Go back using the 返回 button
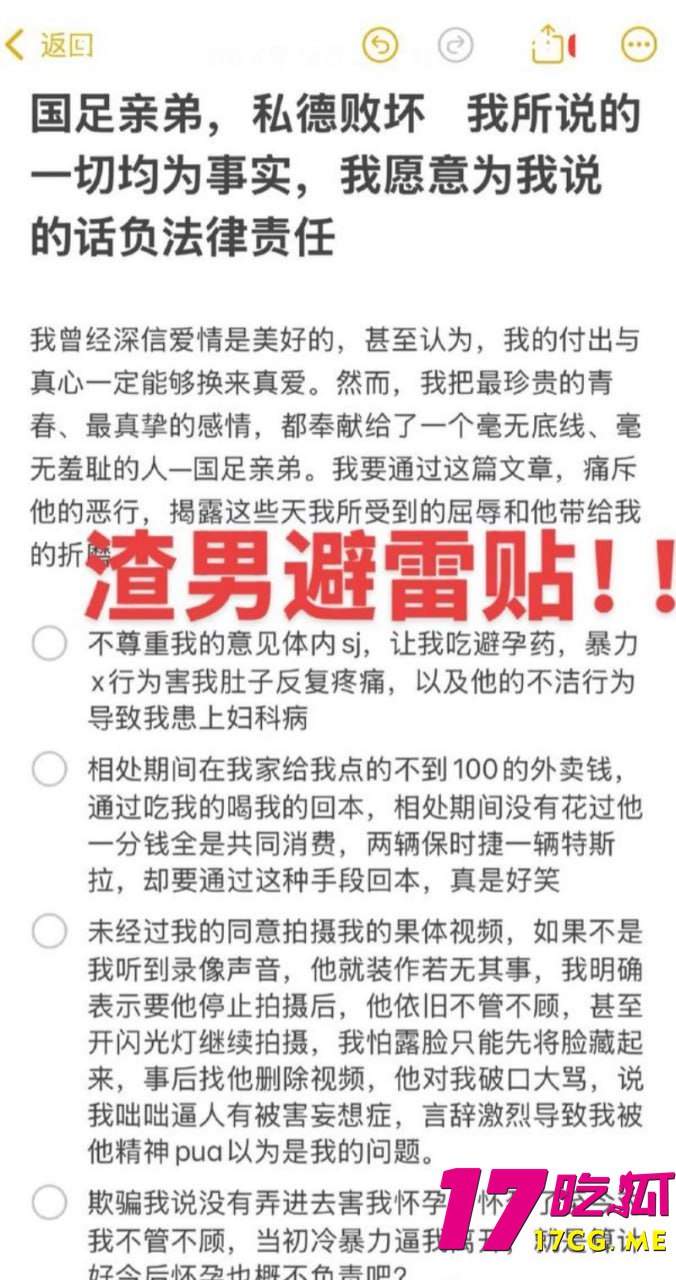This screenshot has width=676, height=1280. click(x=50, y=45)
